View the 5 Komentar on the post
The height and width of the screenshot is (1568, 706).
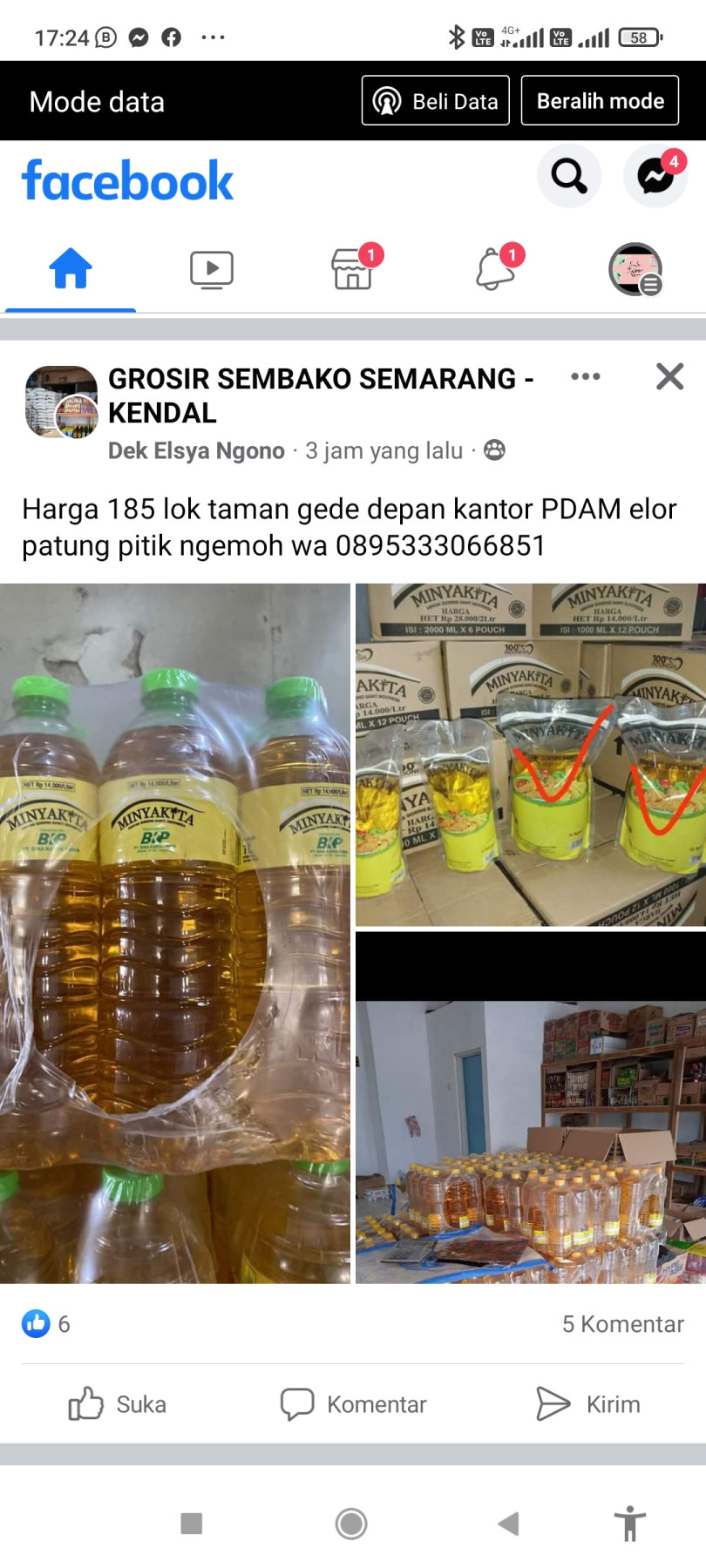[x=622, y=1324]
